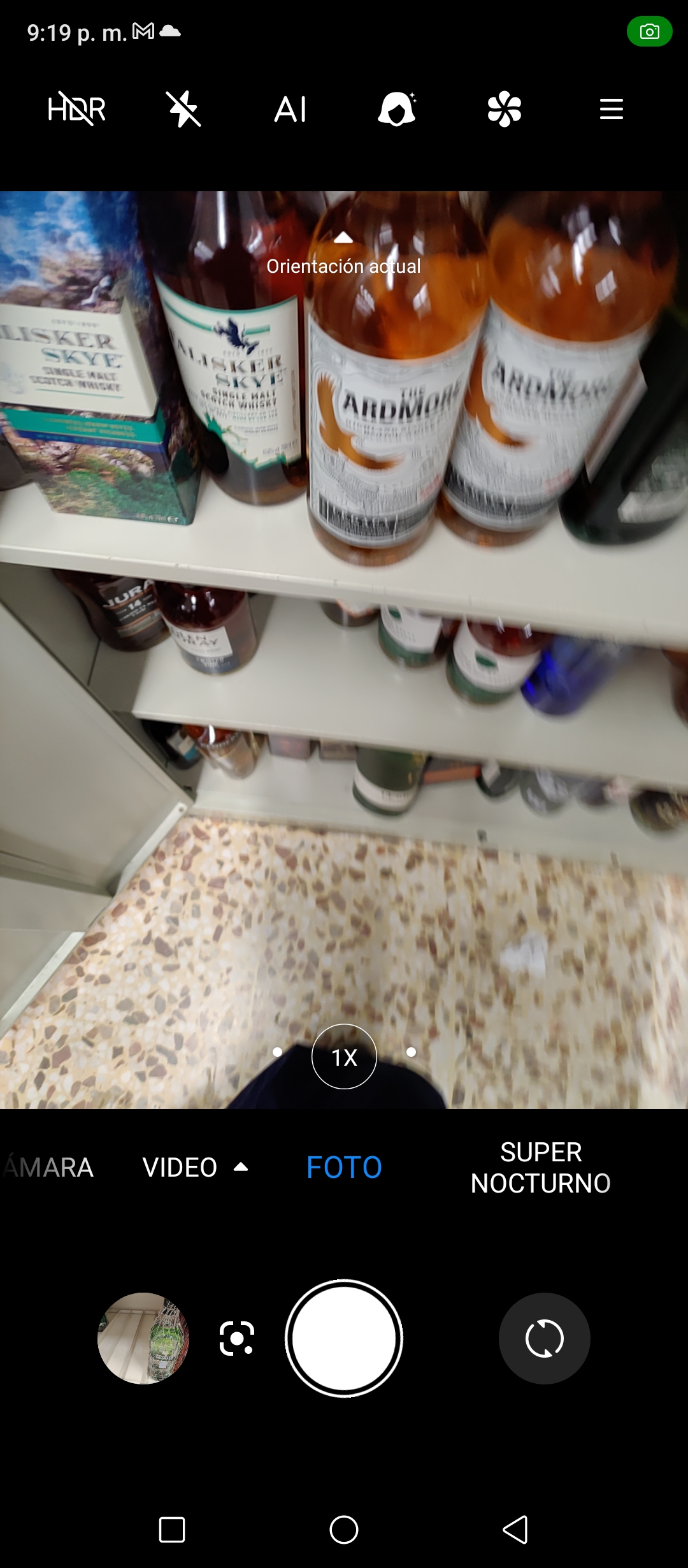
Task: Go to the home screen
Action: [344, 1530]
